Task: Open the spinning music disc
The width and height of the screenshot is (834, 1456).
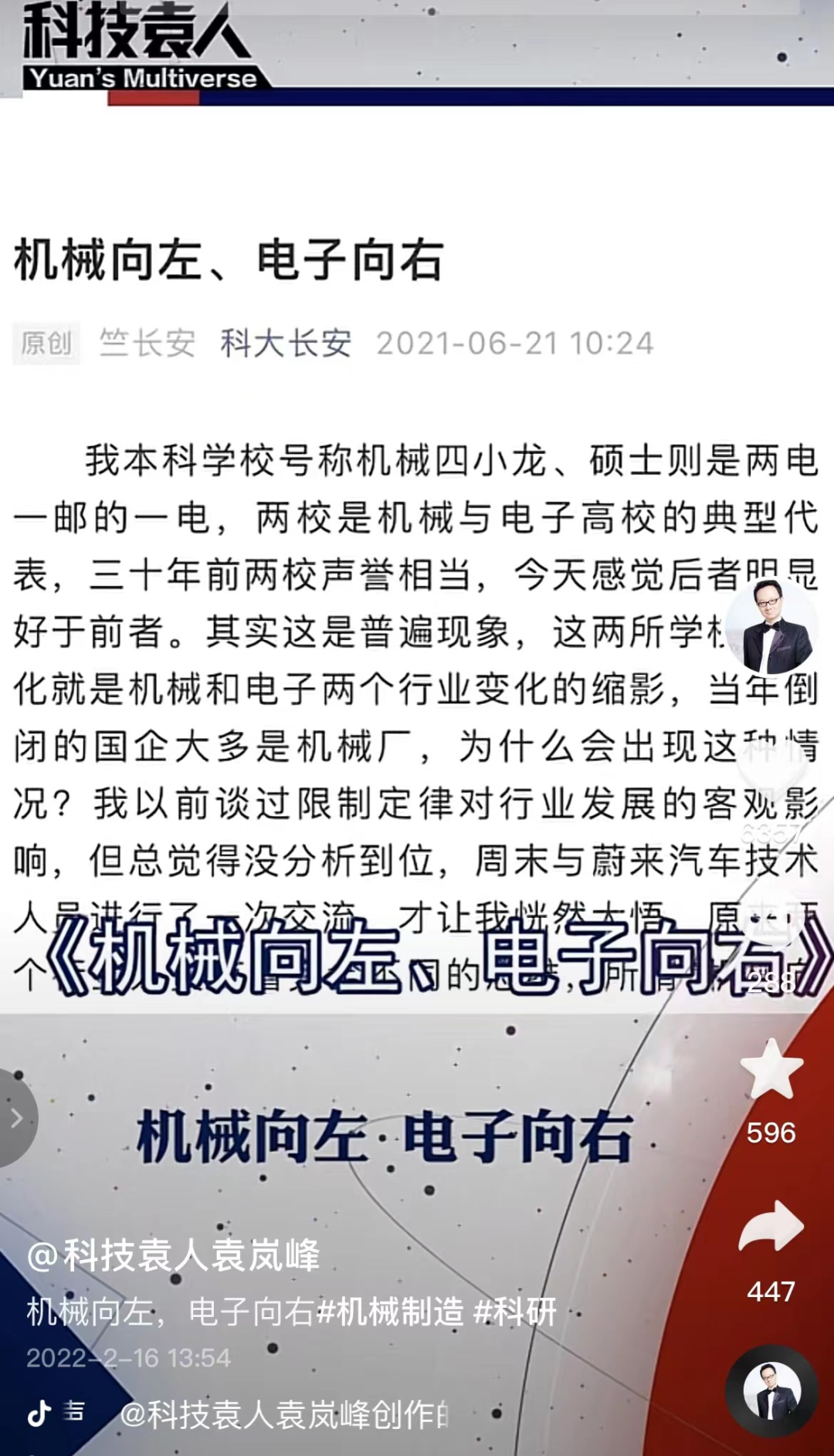Action: 771,1391
